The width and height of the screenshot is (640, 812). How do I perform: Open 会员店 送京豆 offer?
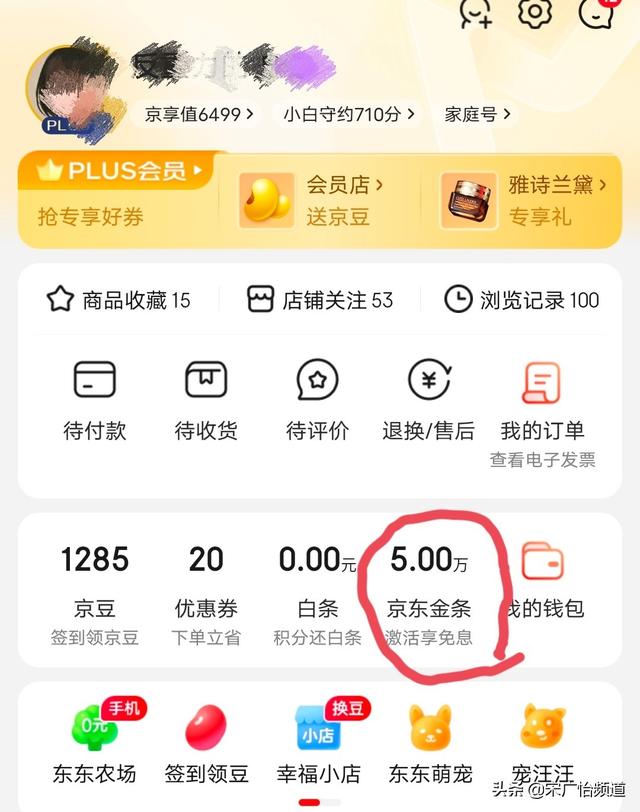click(312, 199)
